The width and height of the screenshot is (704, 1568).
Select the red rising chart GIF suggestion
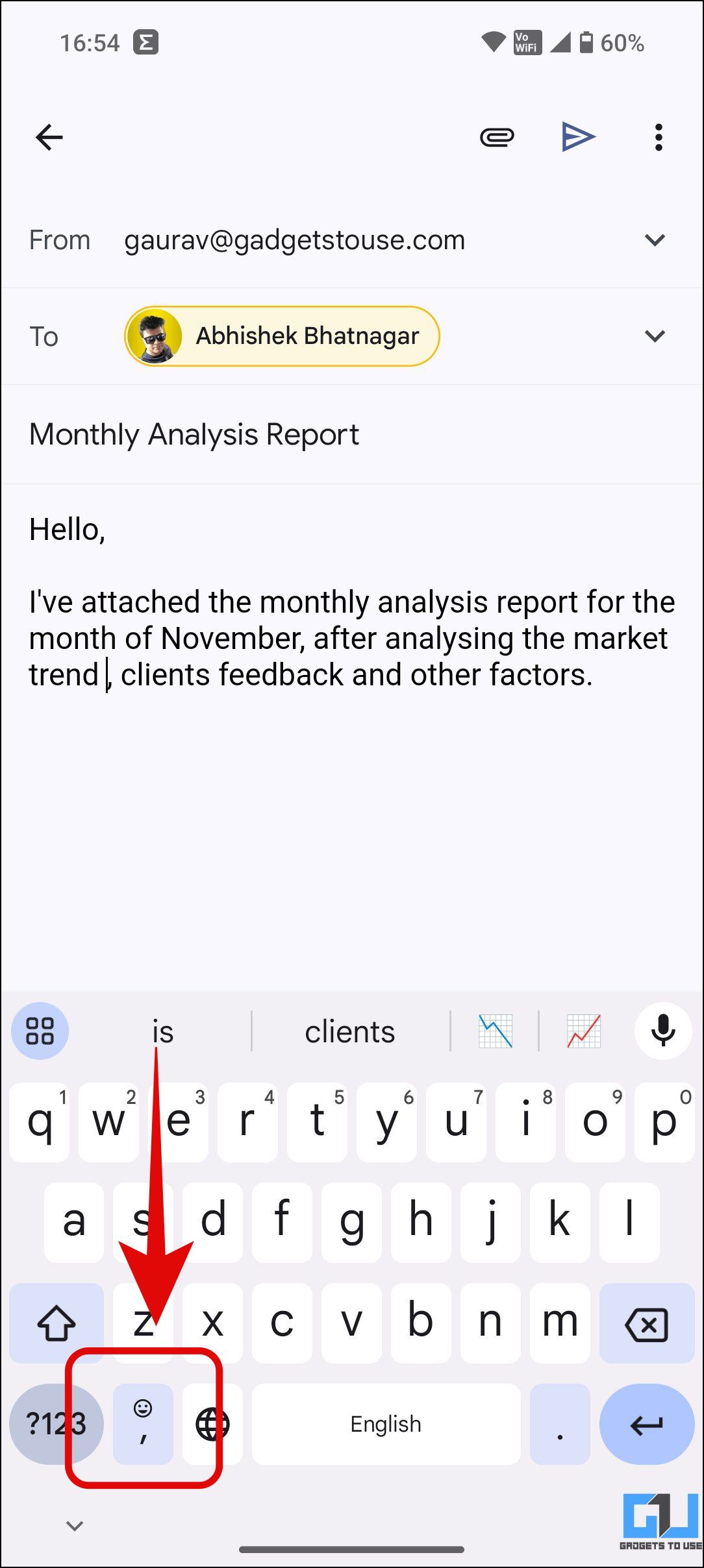581,1031
